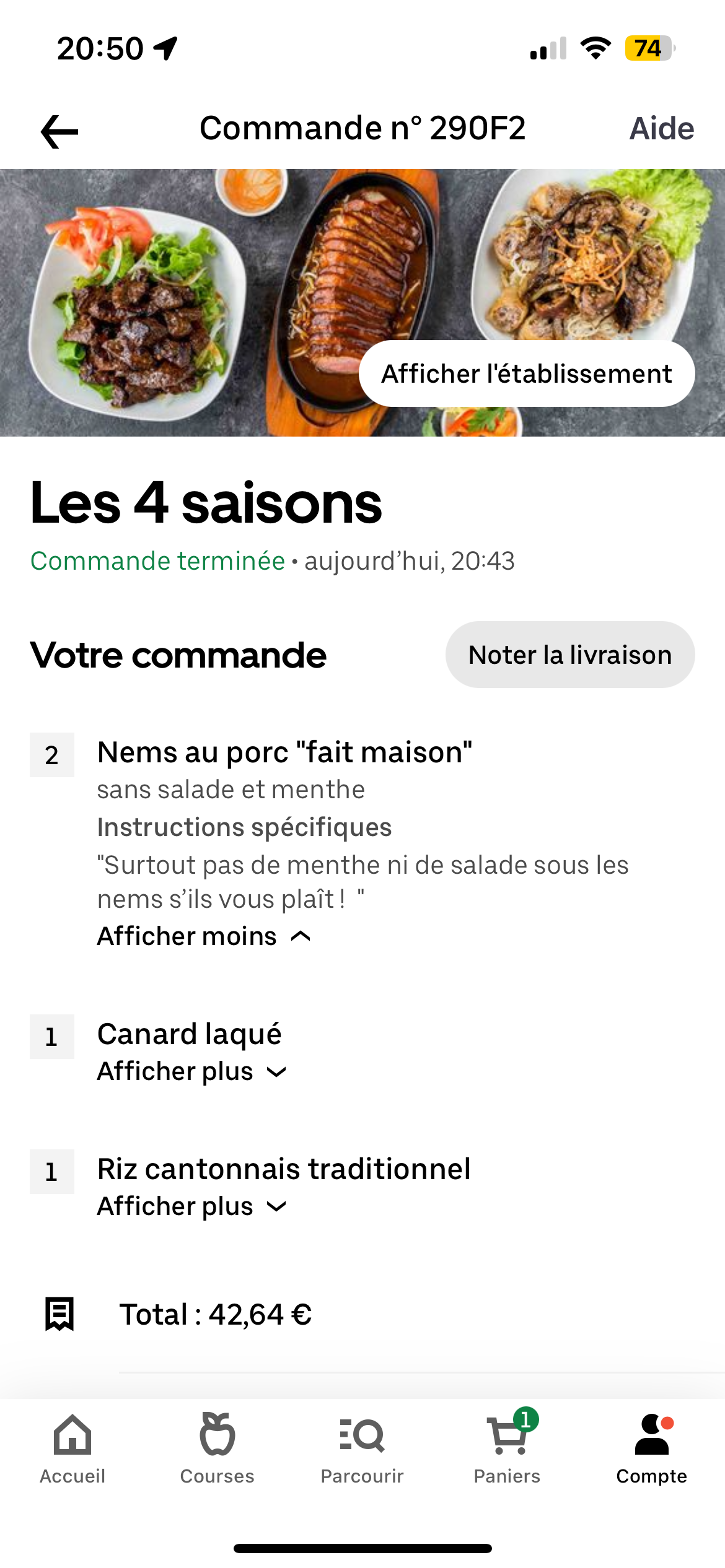
Task: Open the Parcourir tab
Action: (362, 1449)
